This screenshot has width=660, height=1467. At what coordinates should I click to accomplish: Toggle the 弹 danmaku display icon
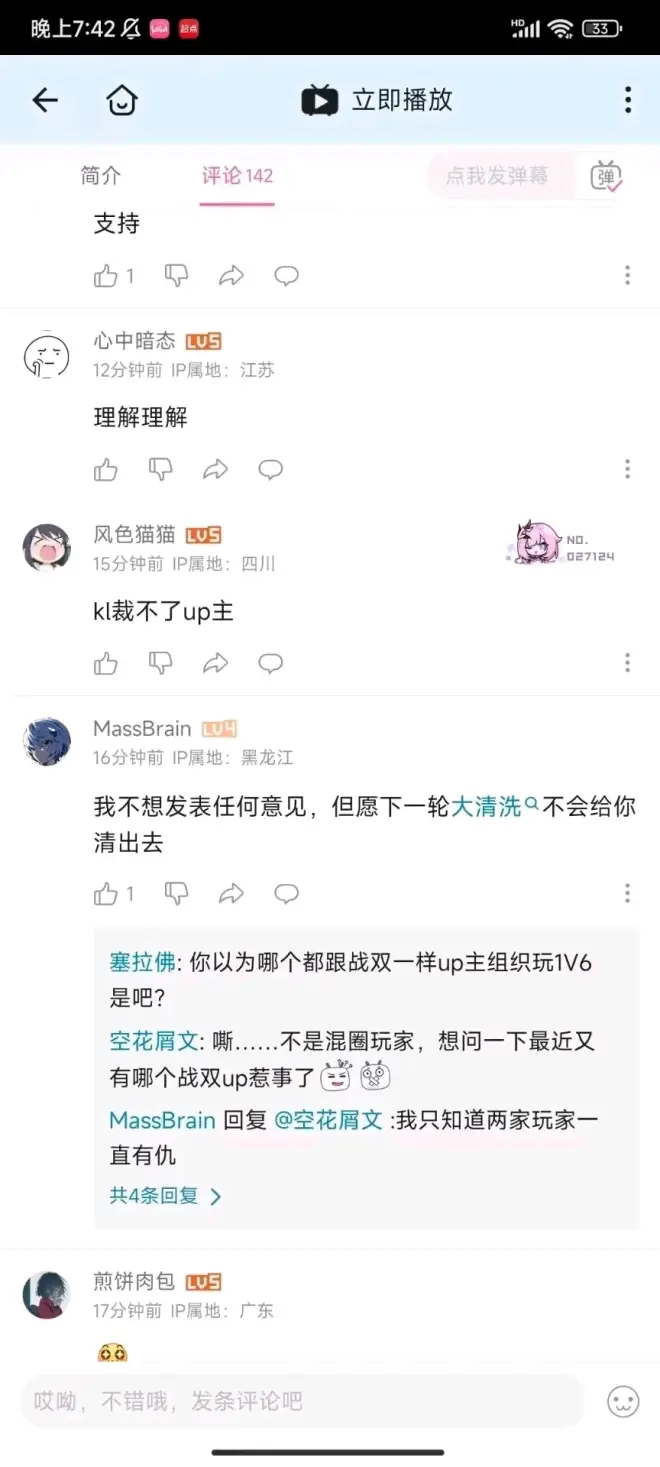pos(606,177)
